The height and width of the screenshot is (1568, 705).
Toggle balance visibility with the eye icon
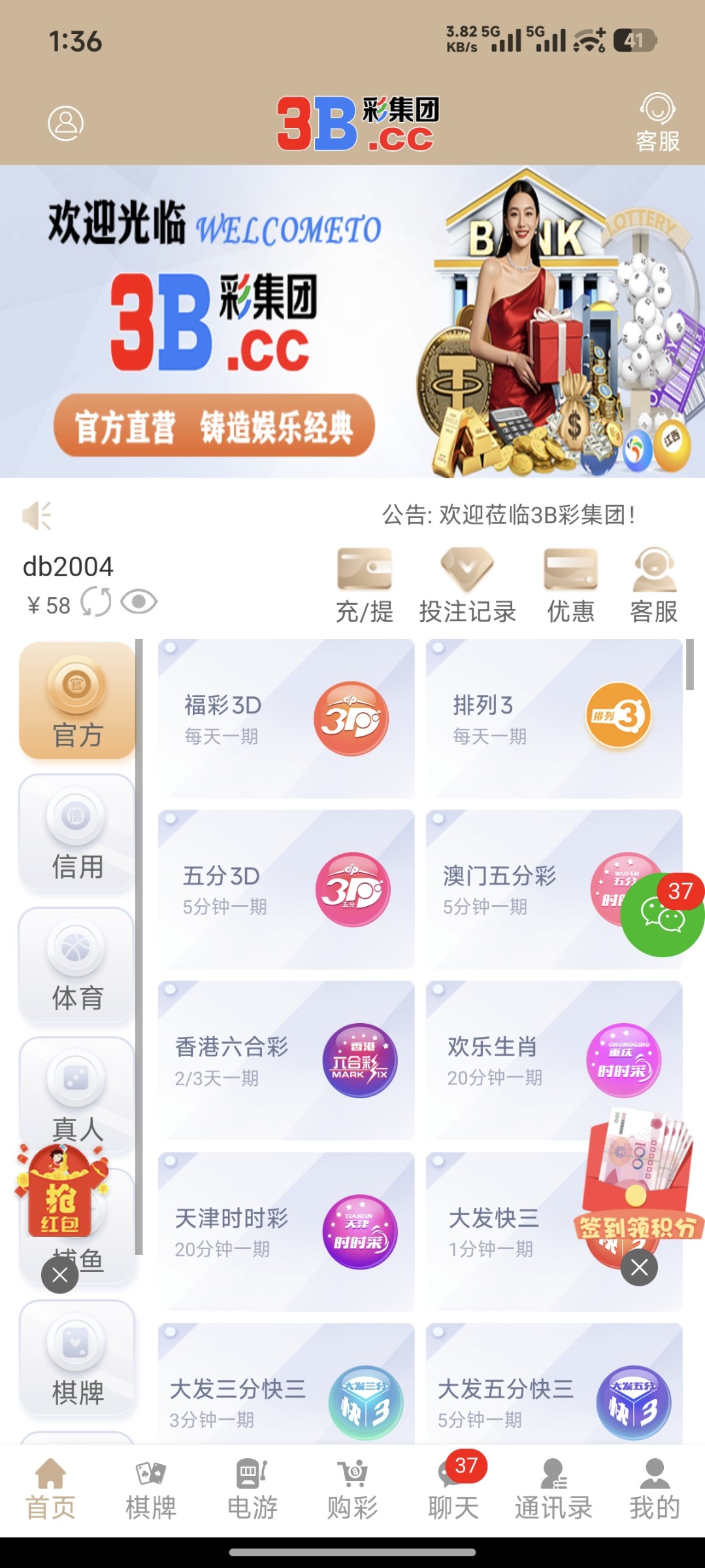(141, 604)
